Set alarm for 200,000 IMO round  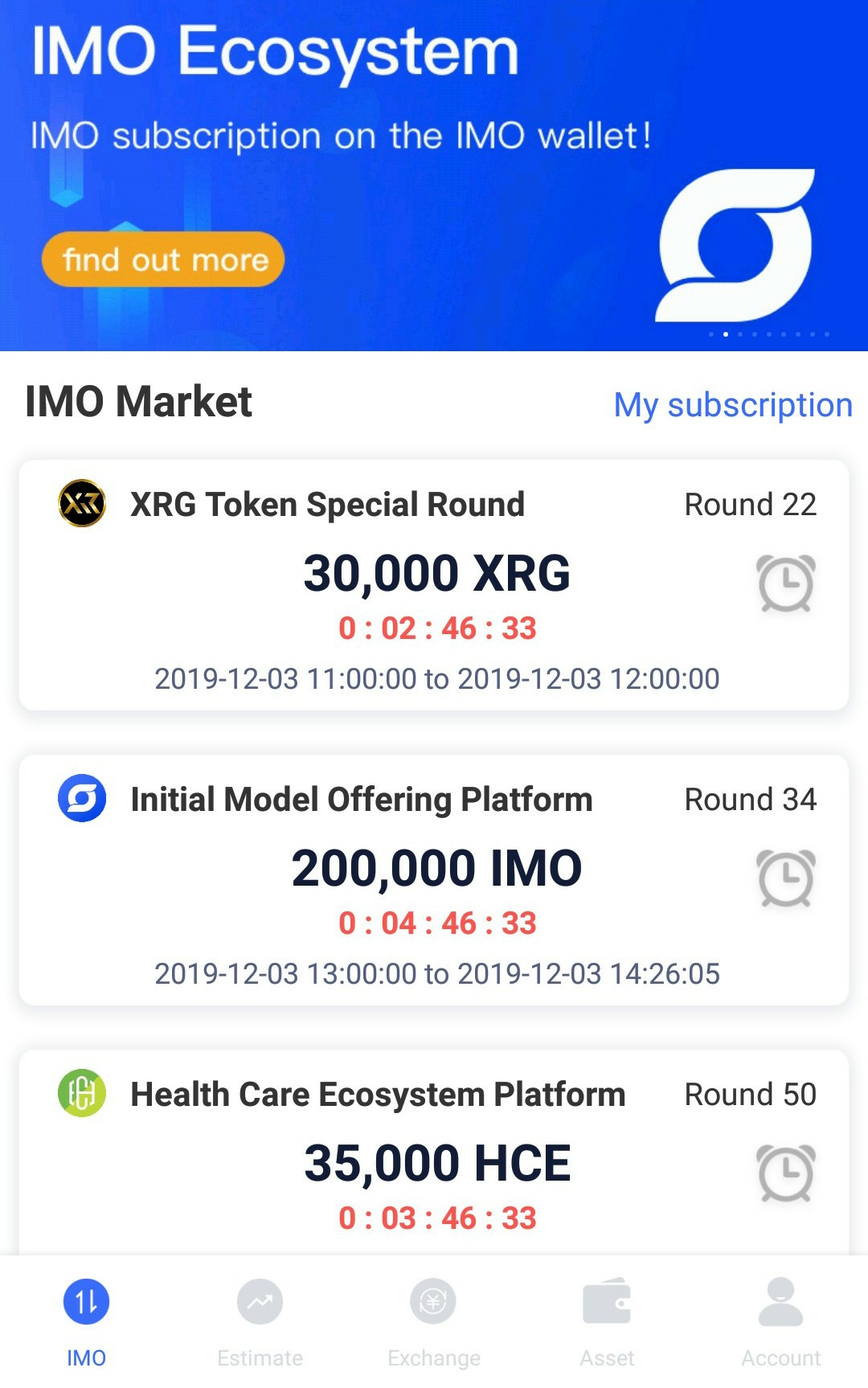[x=785, y=878]
